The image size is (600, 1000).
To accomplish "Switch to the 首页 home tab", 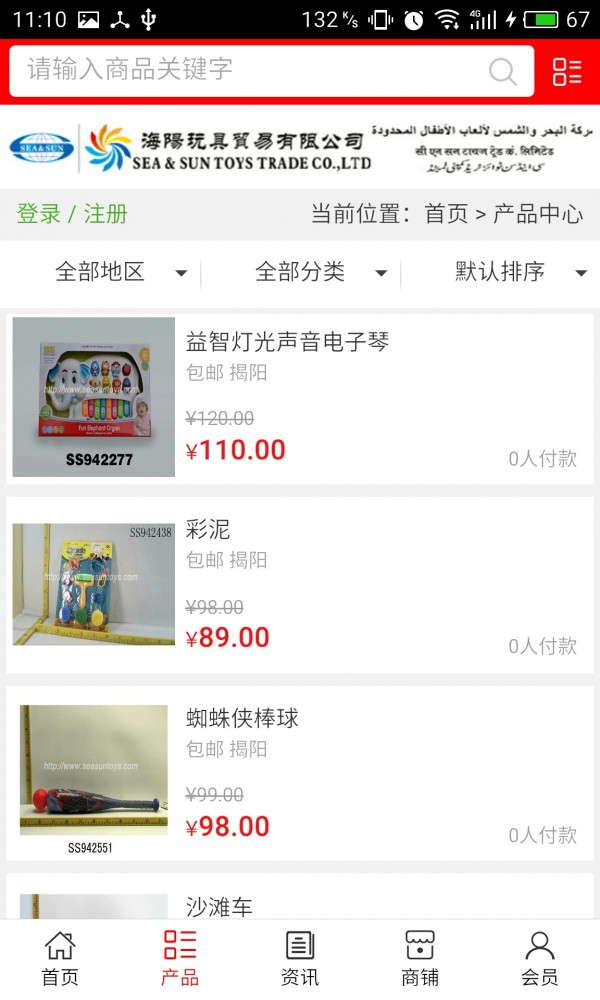I will pyautogui.click(x=60, y=959).
